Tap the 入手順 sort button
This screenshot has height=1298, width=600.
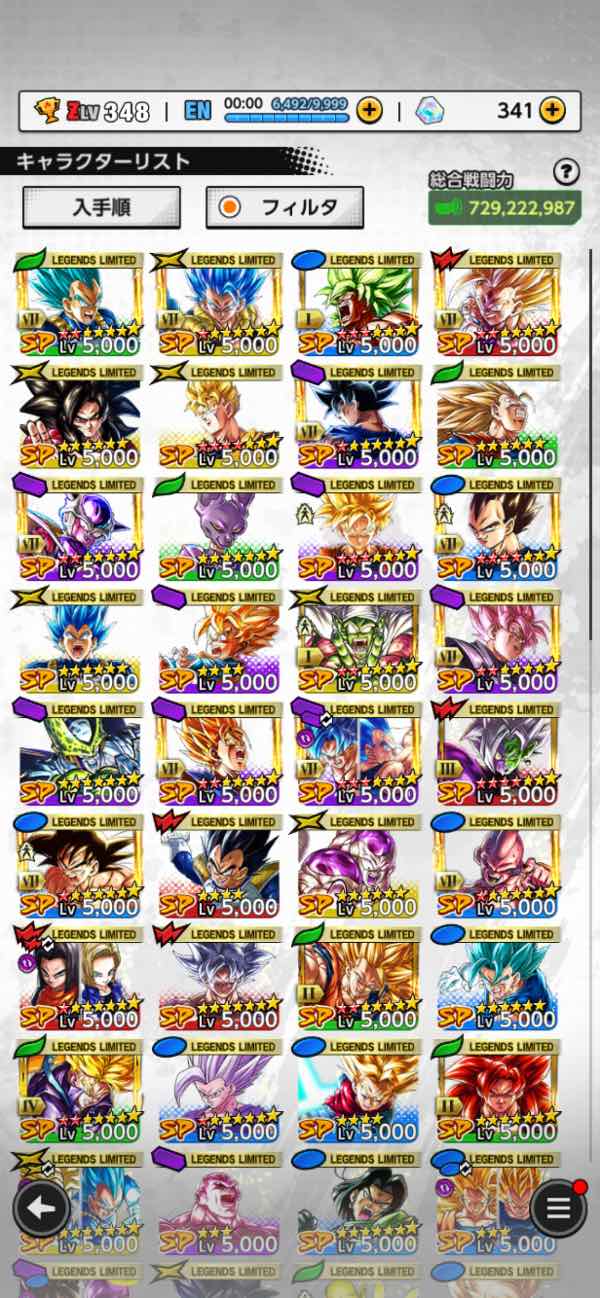coord(101,207)
